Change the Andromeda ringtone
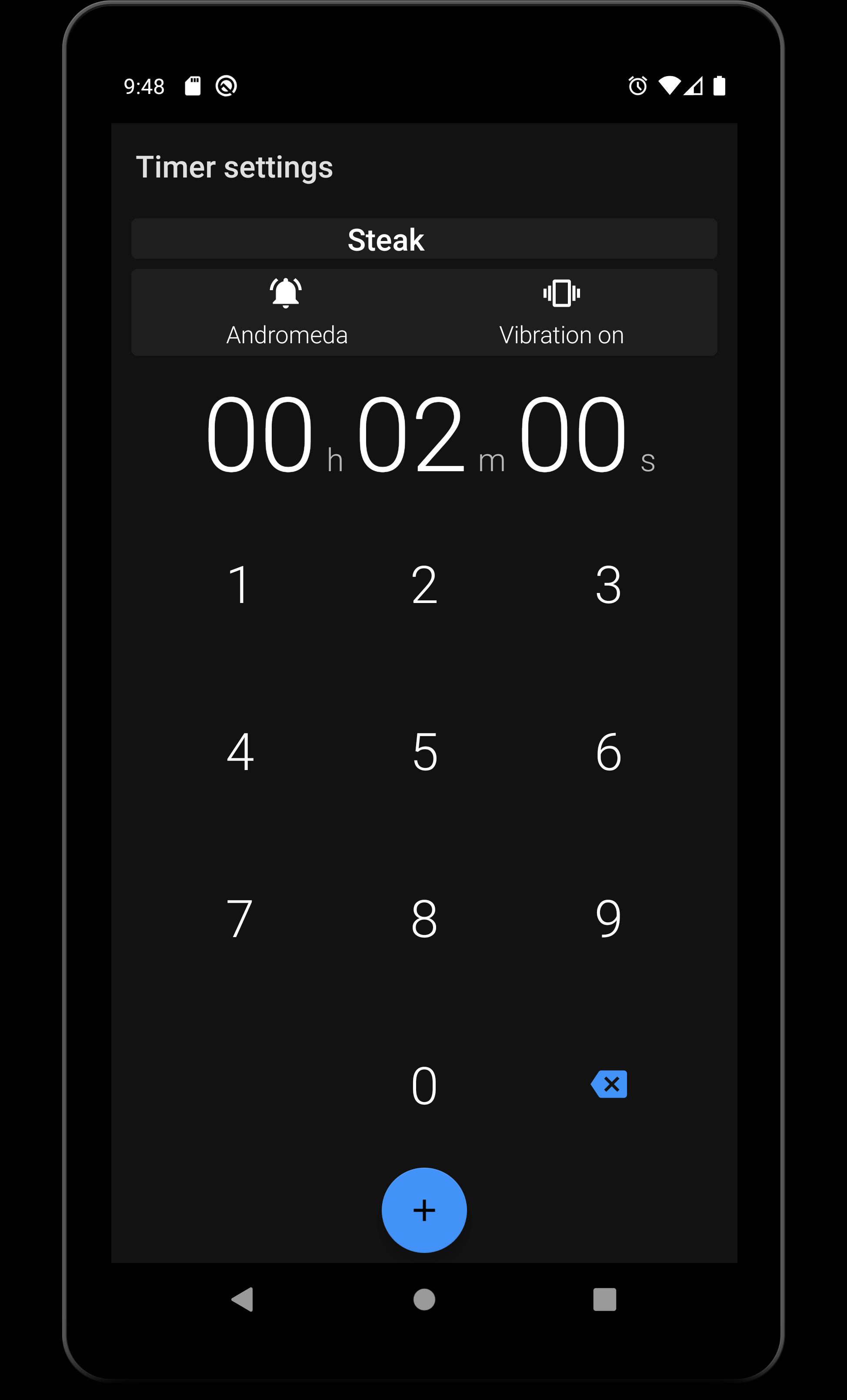The width and height of the screenshot is (847, 1400). pyautogui.click(x=286, y=313)
